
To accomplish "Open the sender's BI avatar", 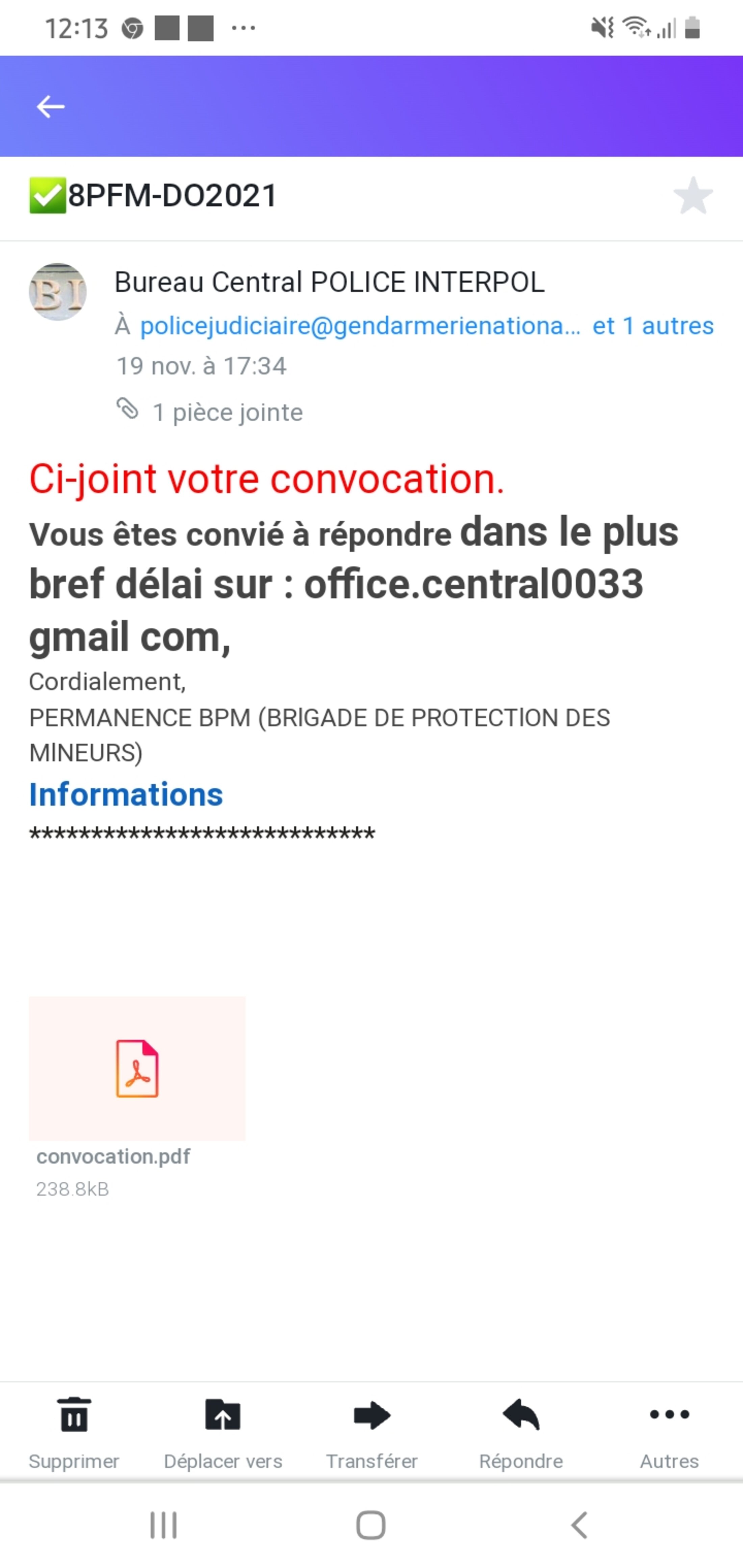I will (58, 292).
